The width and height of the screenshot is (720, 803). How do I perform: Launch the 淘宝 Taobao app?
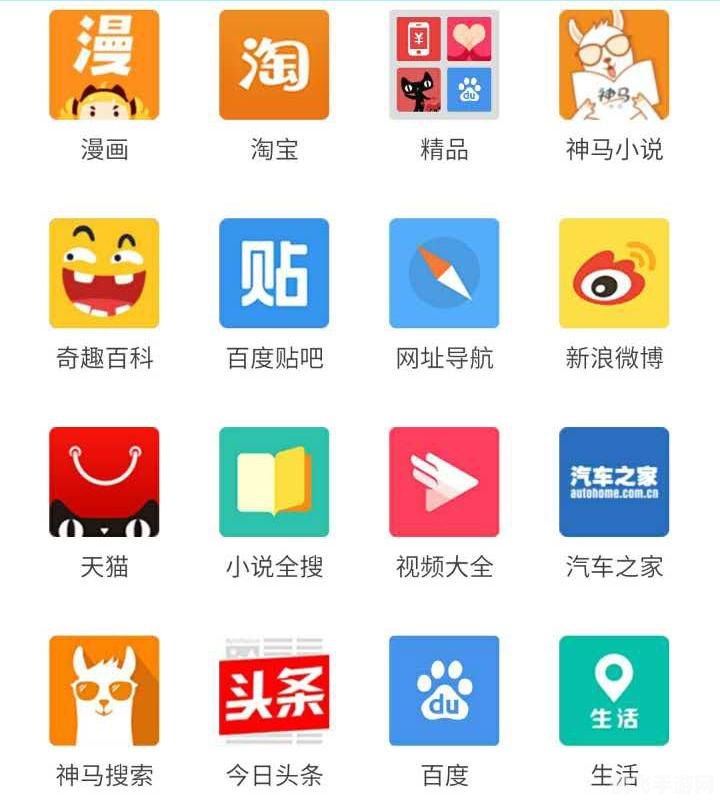275,65
